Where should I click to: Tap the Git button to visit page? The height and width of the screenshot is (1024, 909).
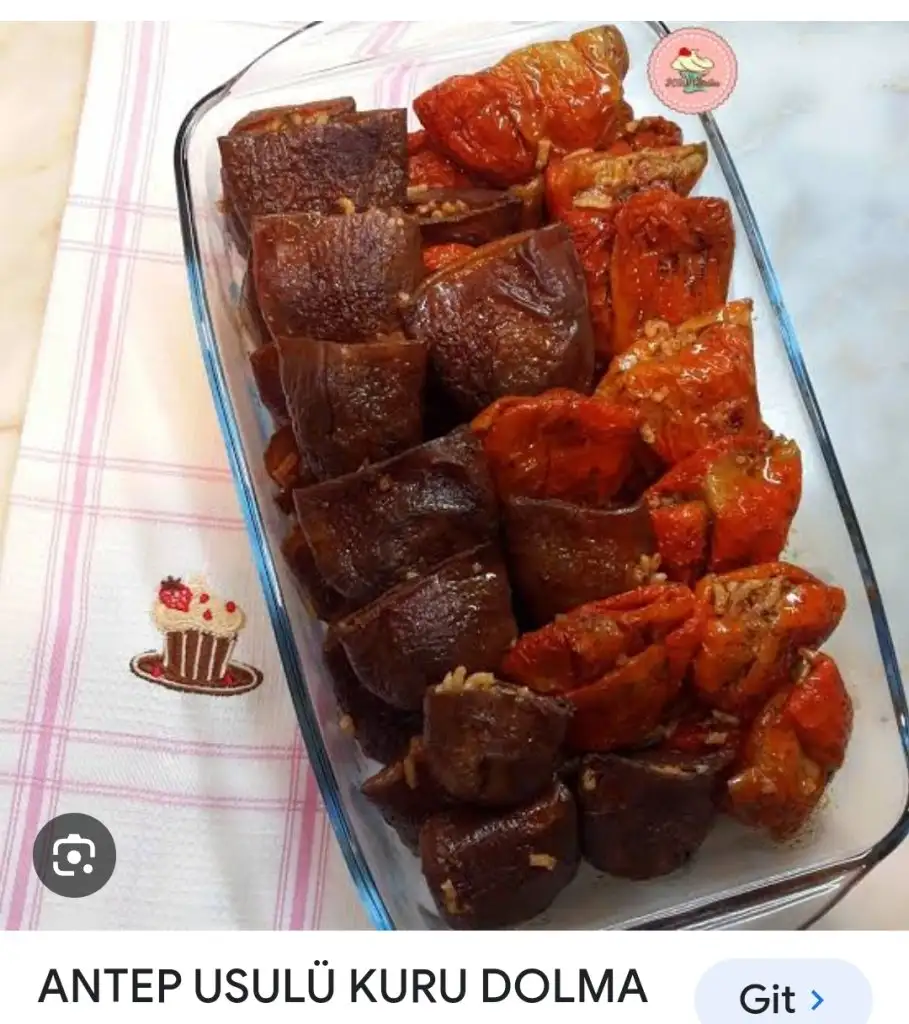[783, 997]
